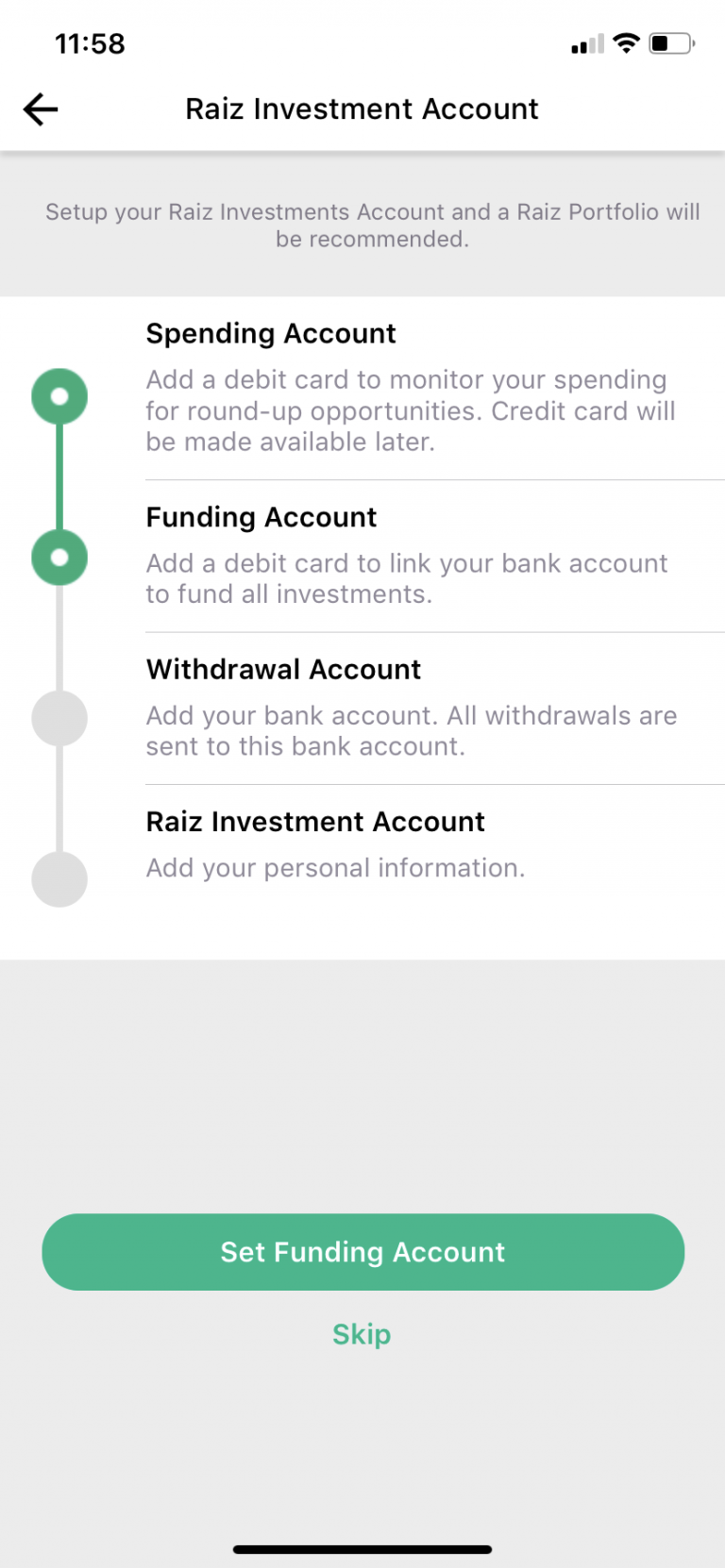Select the grey Withdrawal Account step circle

pyautogui.click(x=59, y=718)
